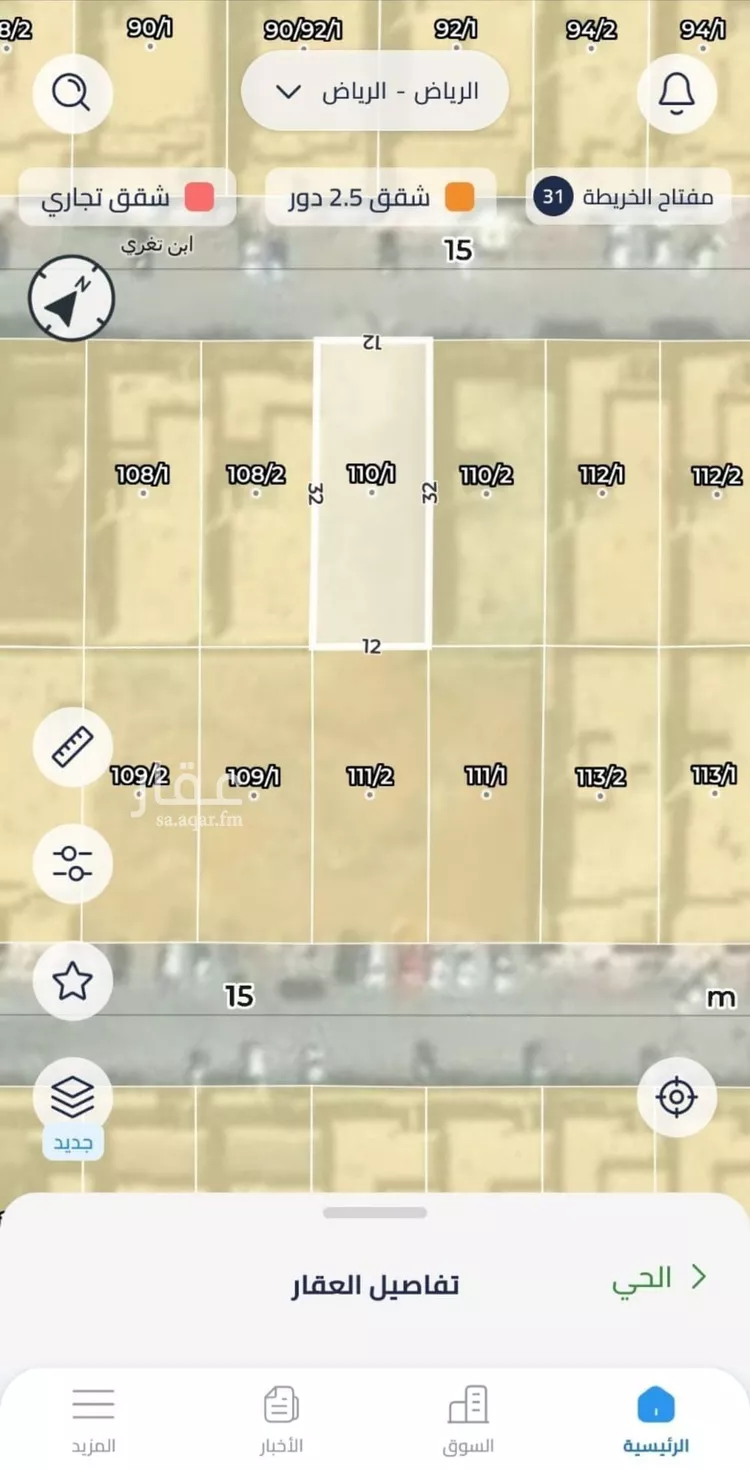Tap the favorites star button
The height and width of the screenshot is (1470, 750).
[x=72, y=982]
